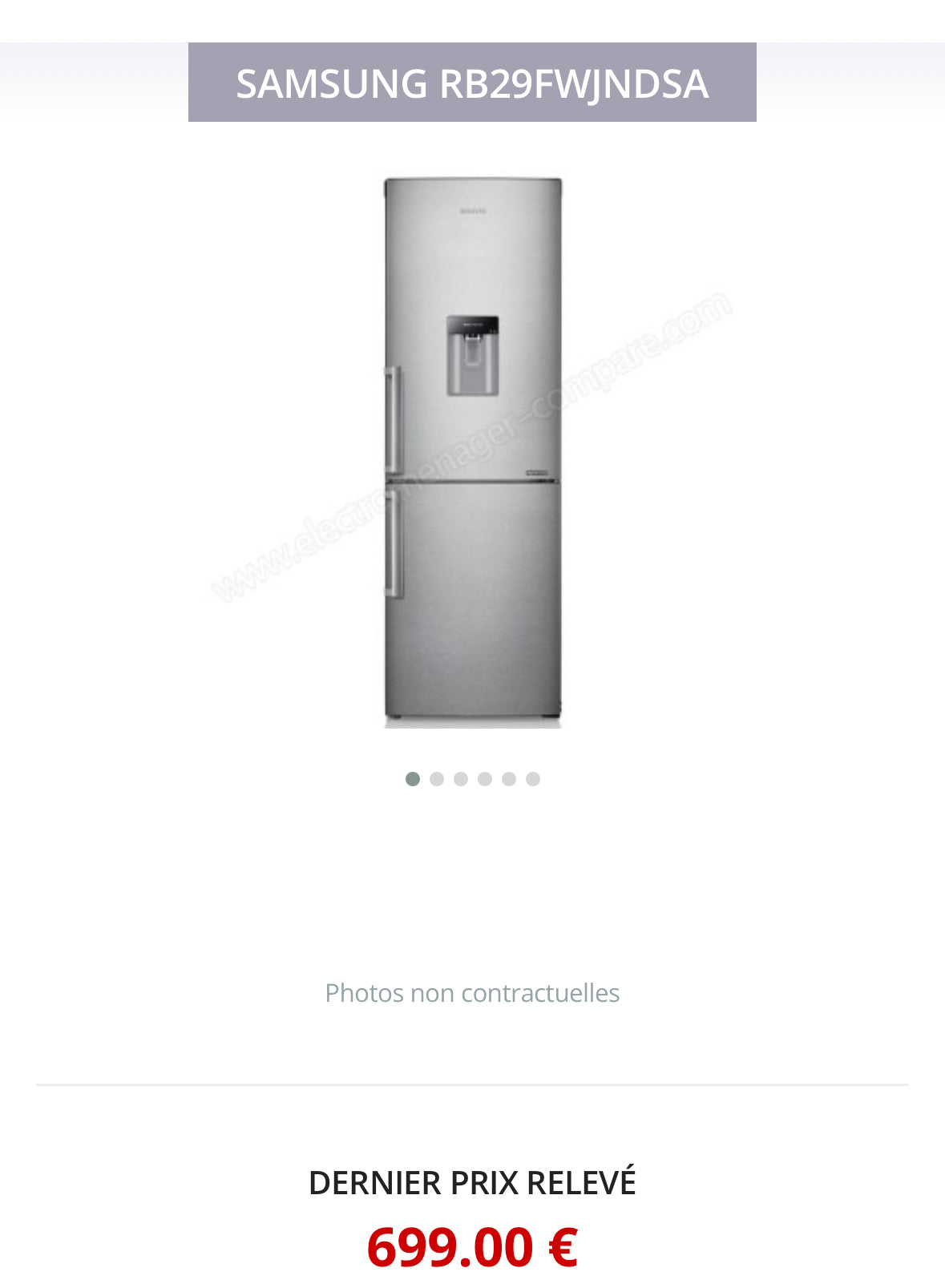This screenshot has height=1288, width=945.
Task: Open the Samsung fridge product photo
Action: coord(473,453)
